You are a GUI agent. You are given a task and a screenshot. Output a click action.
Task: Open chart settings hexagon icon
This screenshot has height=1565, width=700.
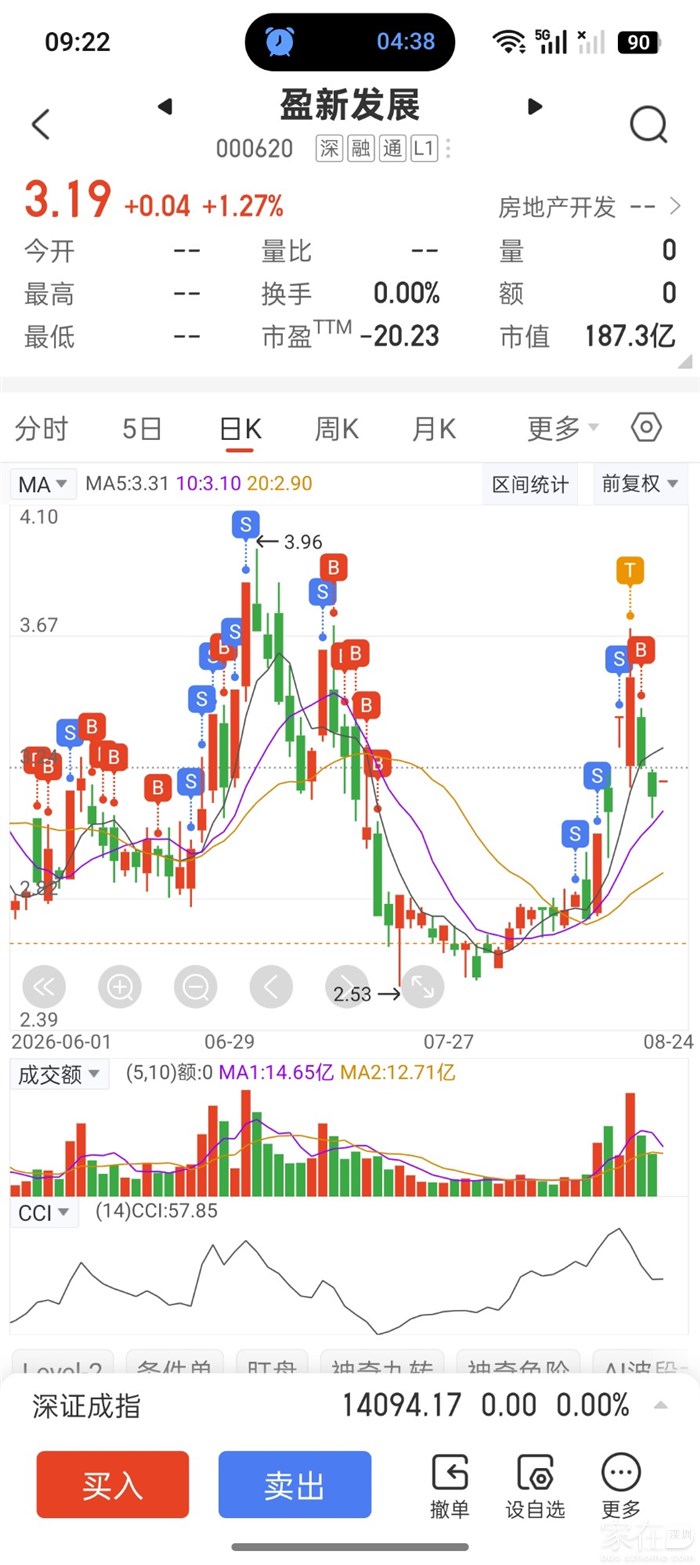click(x=647, y=428)
